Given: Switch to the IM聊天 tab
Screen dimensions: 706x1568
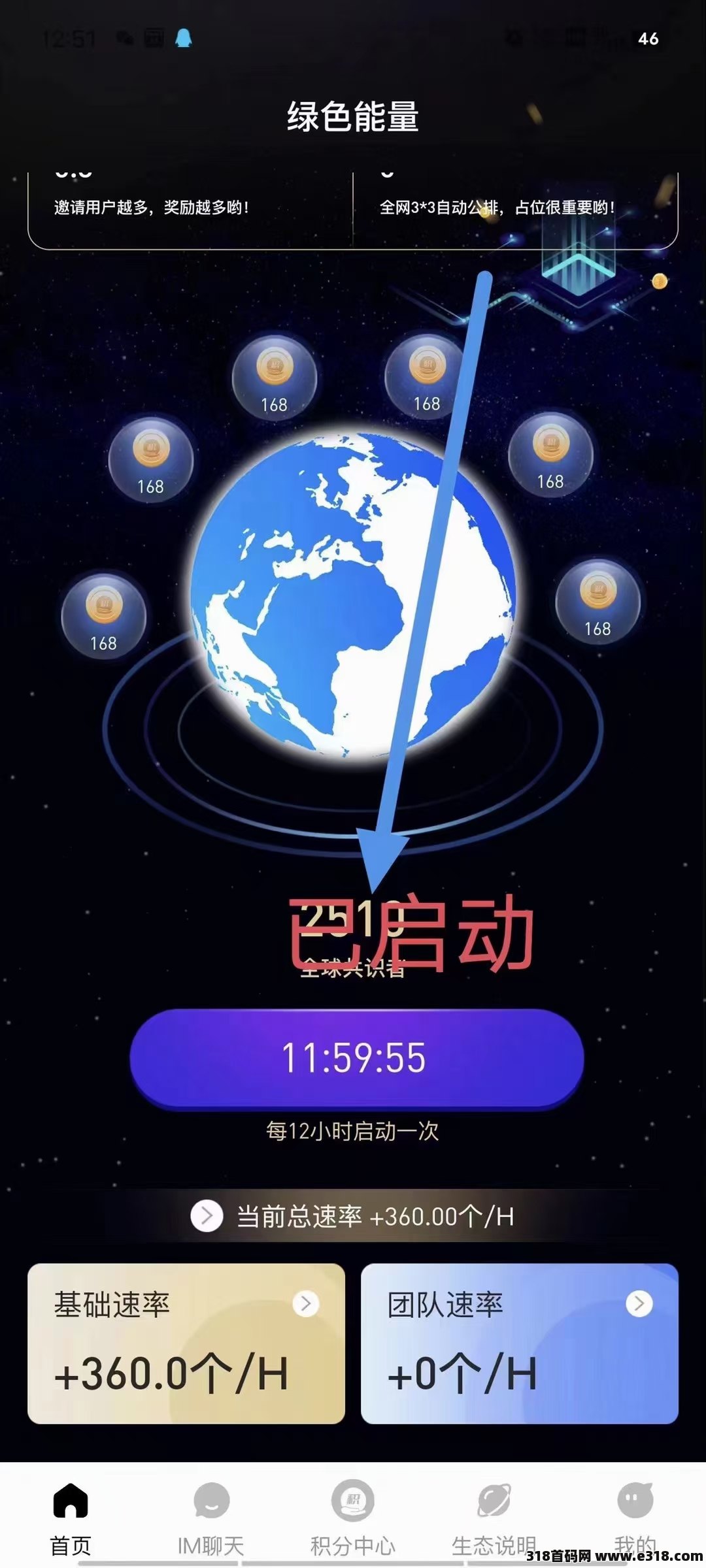Looking at the screenshot, I should 211,1517.
